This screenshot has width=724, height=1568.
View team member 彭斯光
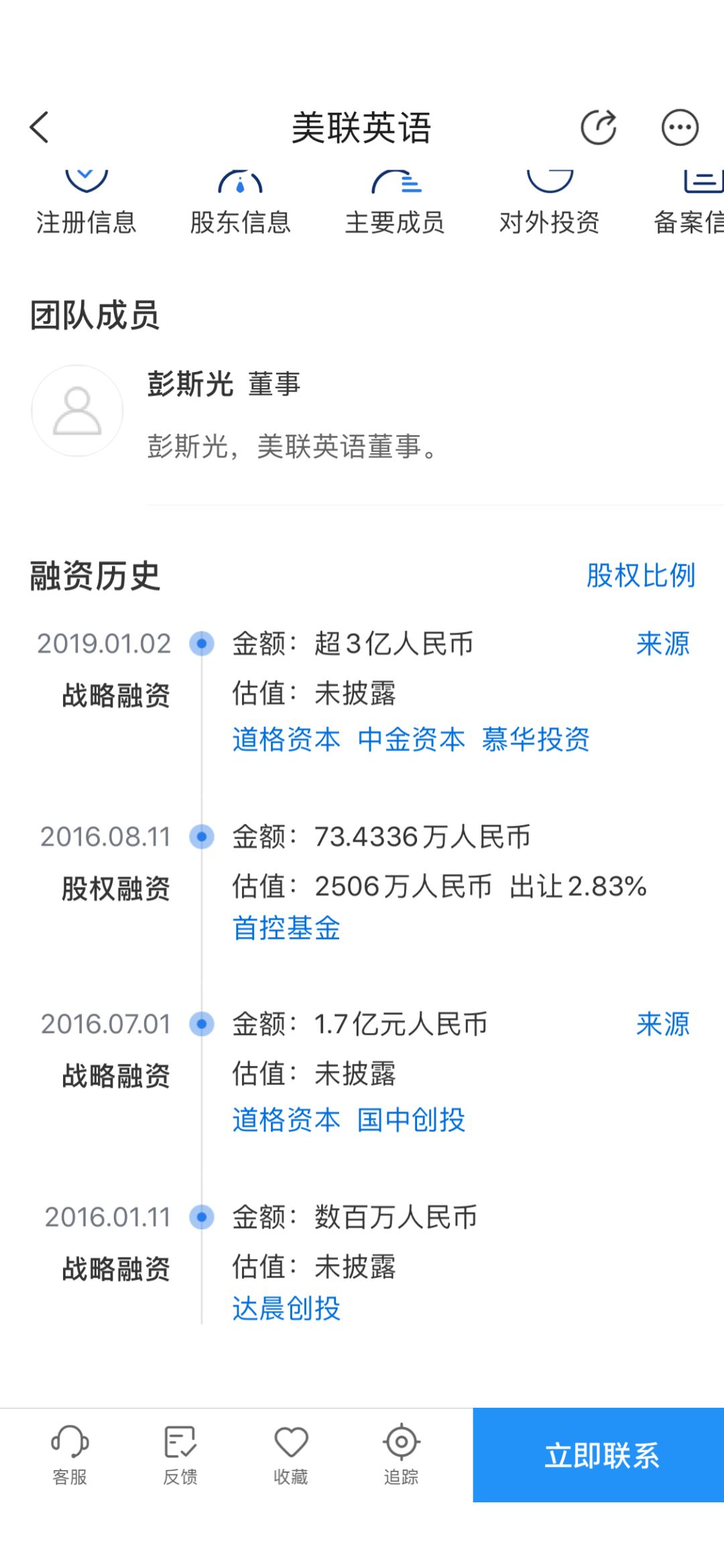coord(191,385)
